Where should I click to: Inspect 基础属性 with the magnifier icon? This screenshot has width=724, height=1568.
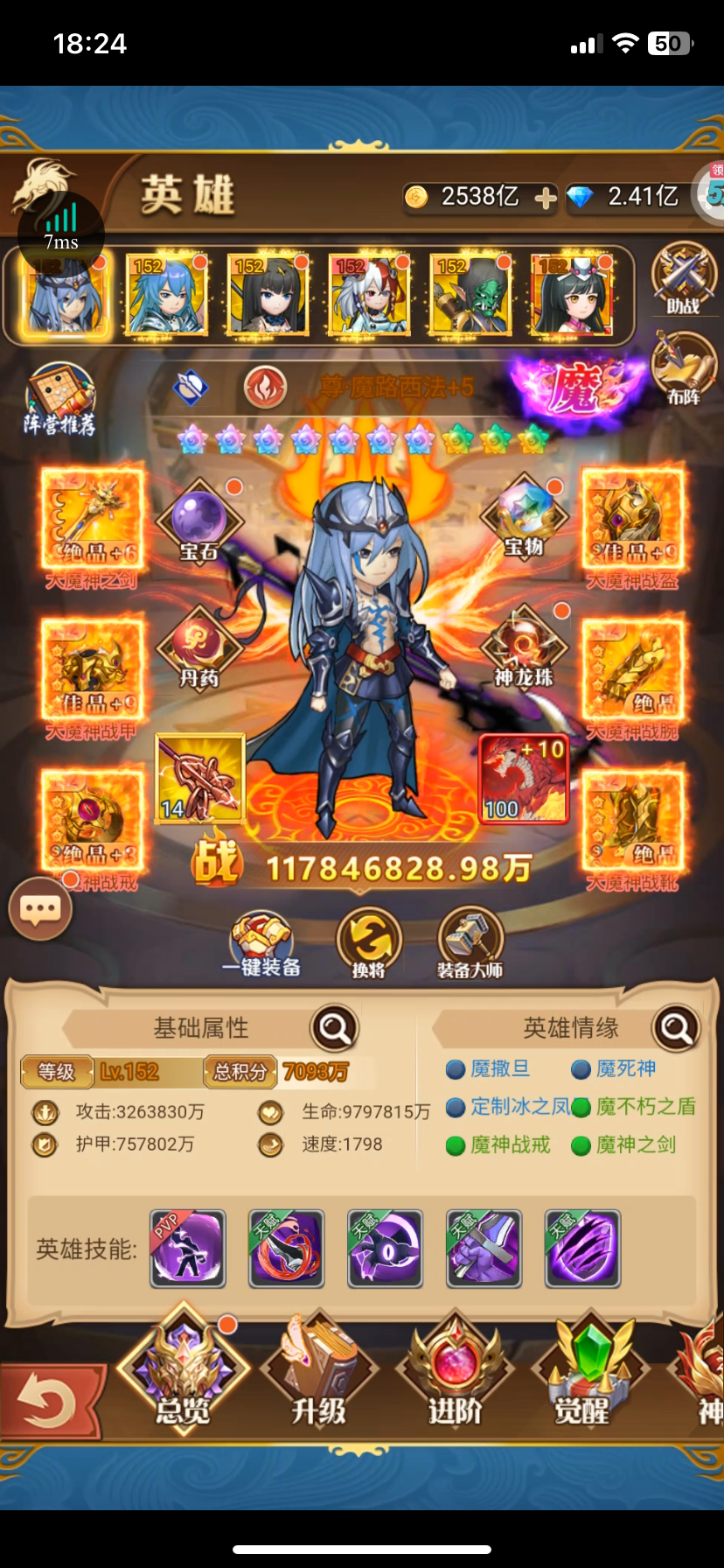click(335, 1028)
